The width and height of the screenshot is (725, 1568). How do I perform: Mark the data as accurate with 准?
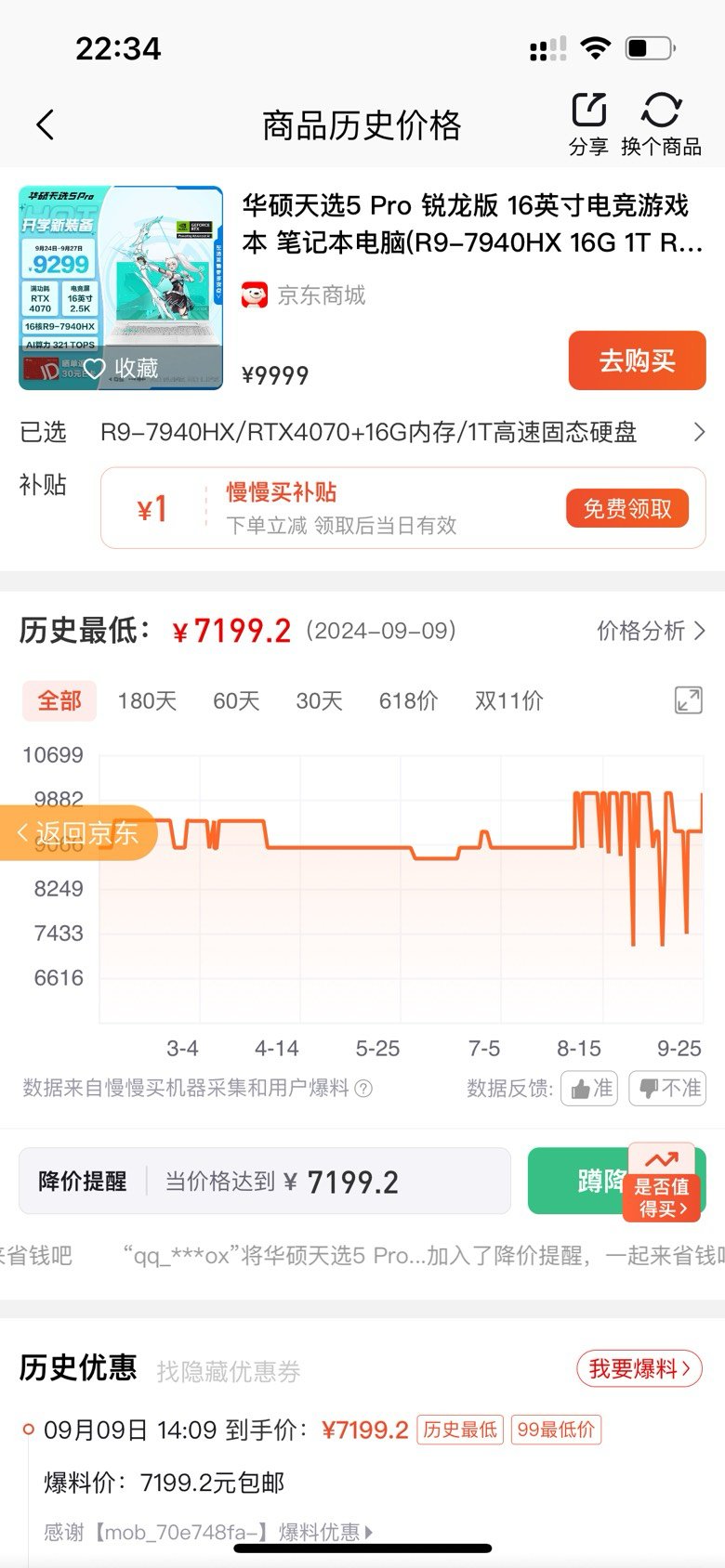[x=589, y=1088]
